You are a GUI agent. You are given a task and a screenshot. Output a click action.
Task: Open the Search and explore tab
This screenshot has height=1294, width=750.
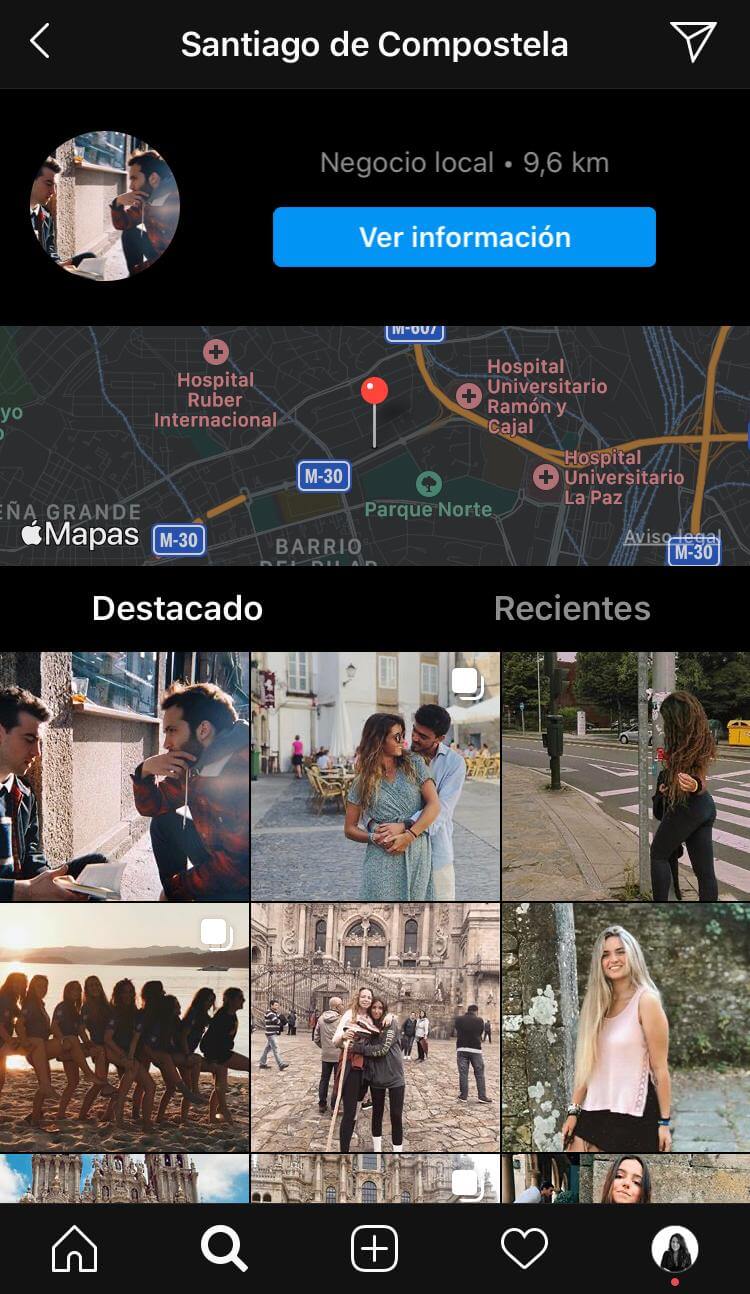coord(224,1249)
